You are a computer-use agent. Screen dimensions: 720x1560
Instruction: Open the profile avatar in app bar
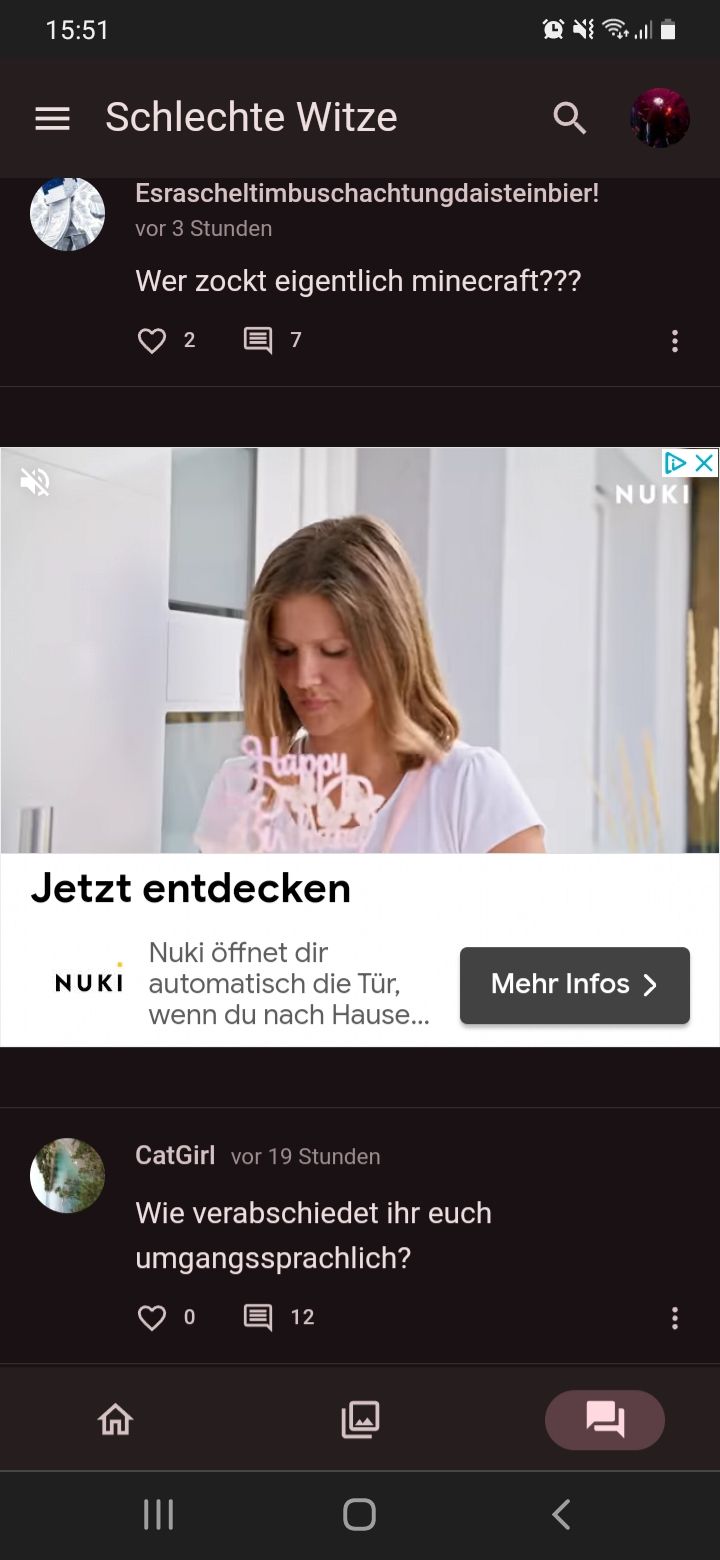[x=660, y=118]
